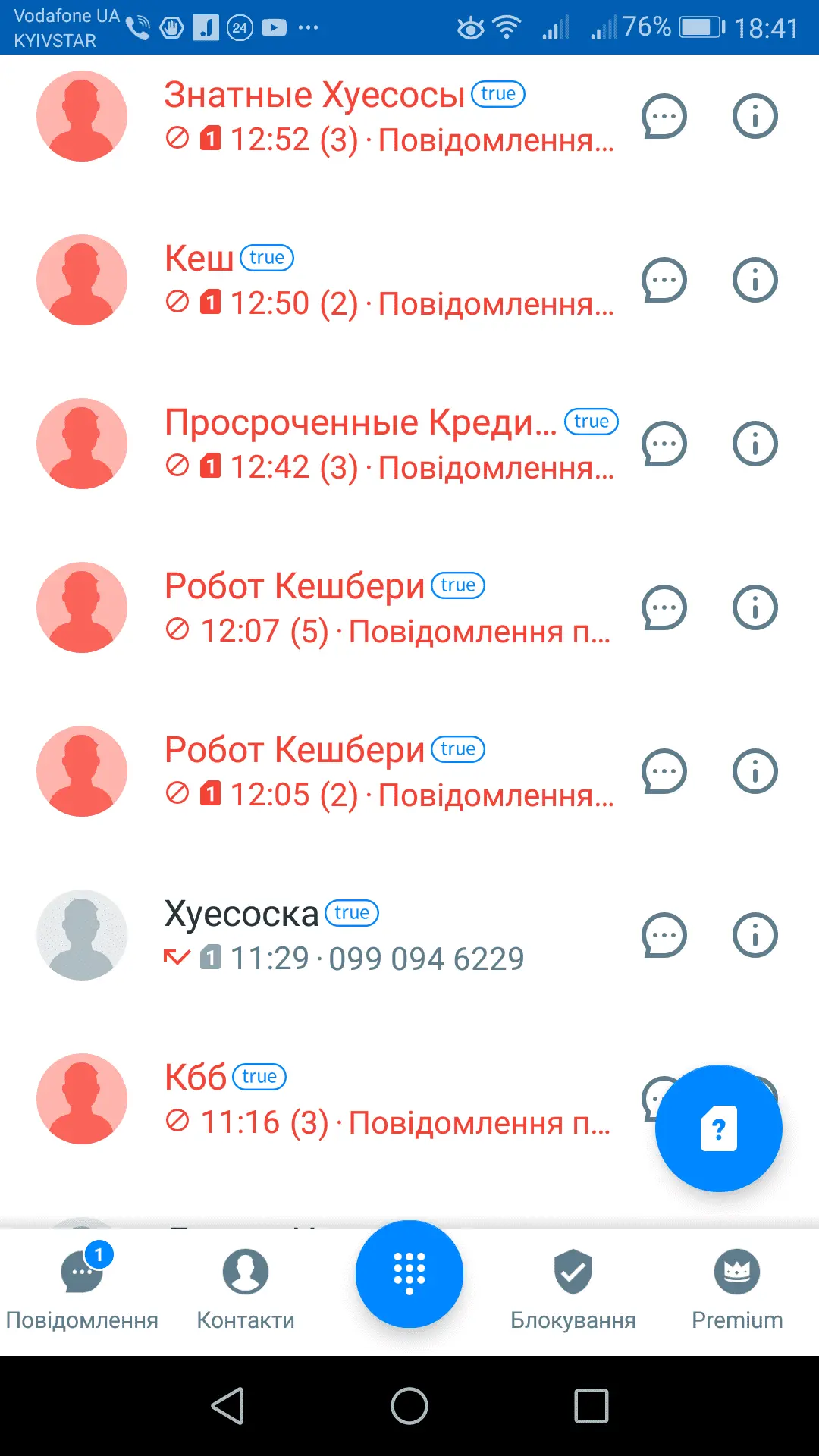
Task: Tap the blue question-mark floating button
Action: coord(718,1128)
